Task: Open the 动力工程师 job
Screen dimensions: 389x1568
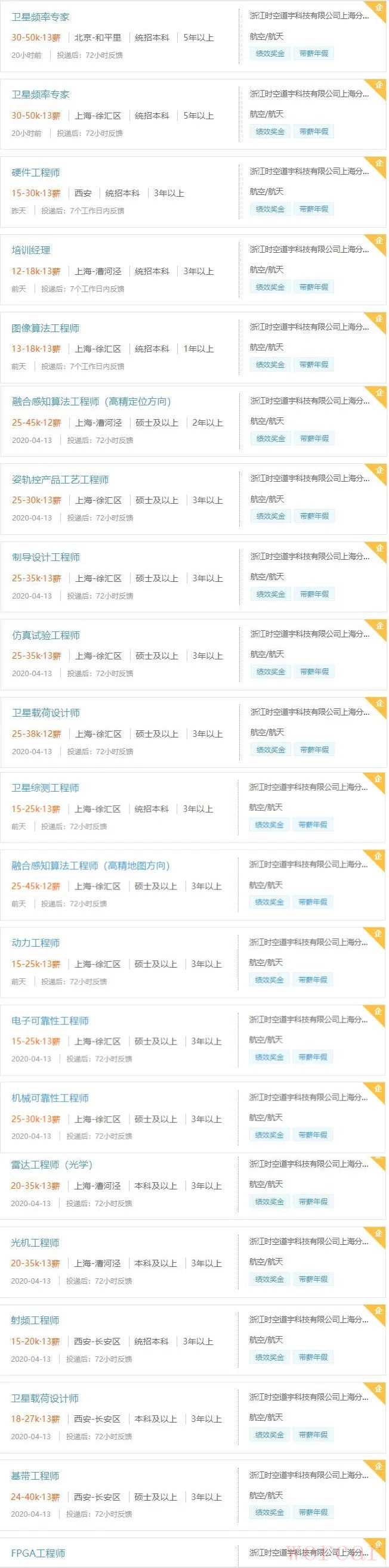Action: pyautogui.click(x=36, y=943)
